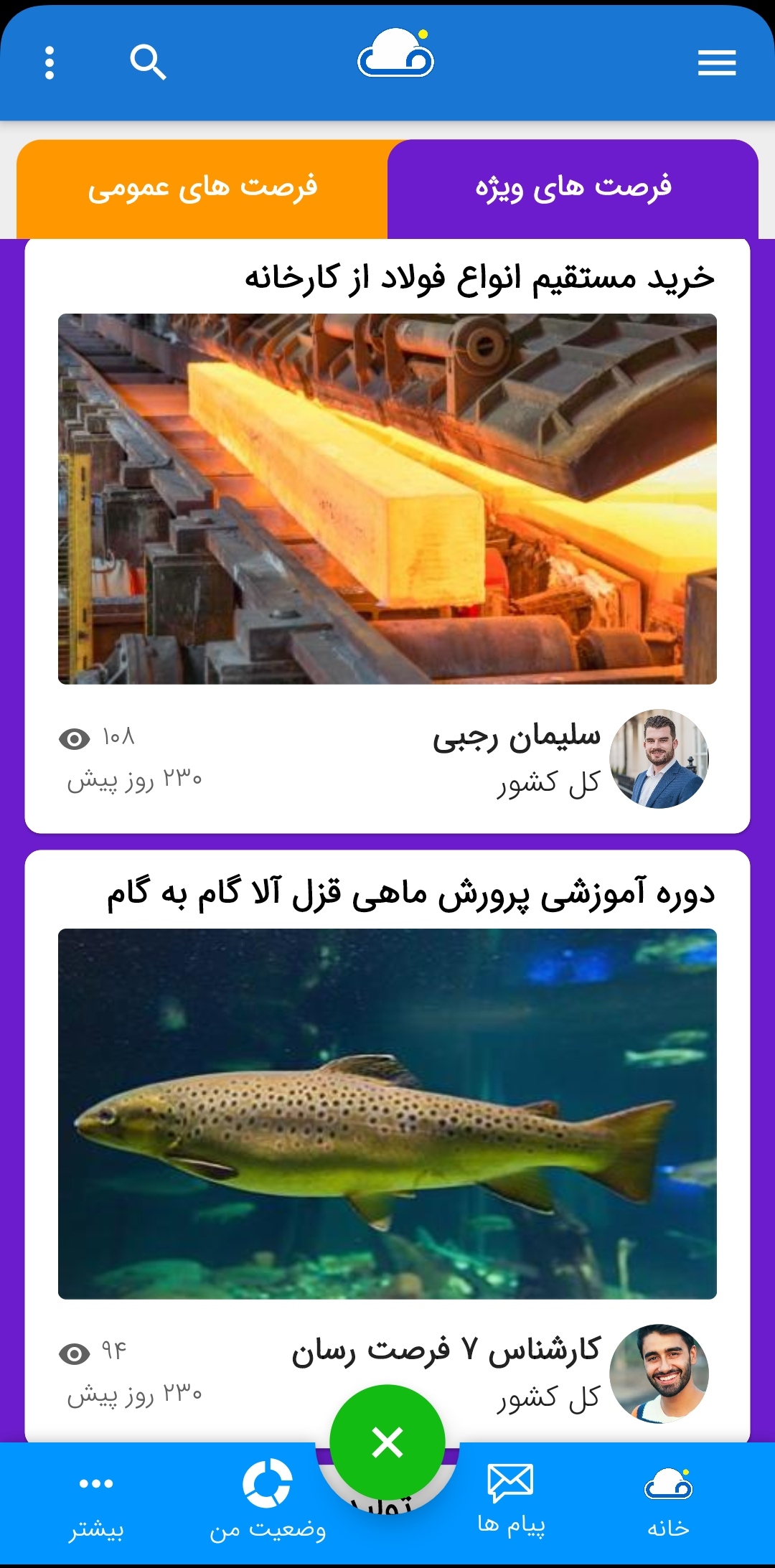View کارشناس ۷ فرصت رسان's profile picture
Image resolution: width=775 pixels, height=1568 pixels.
click(x=659, y=1374)
